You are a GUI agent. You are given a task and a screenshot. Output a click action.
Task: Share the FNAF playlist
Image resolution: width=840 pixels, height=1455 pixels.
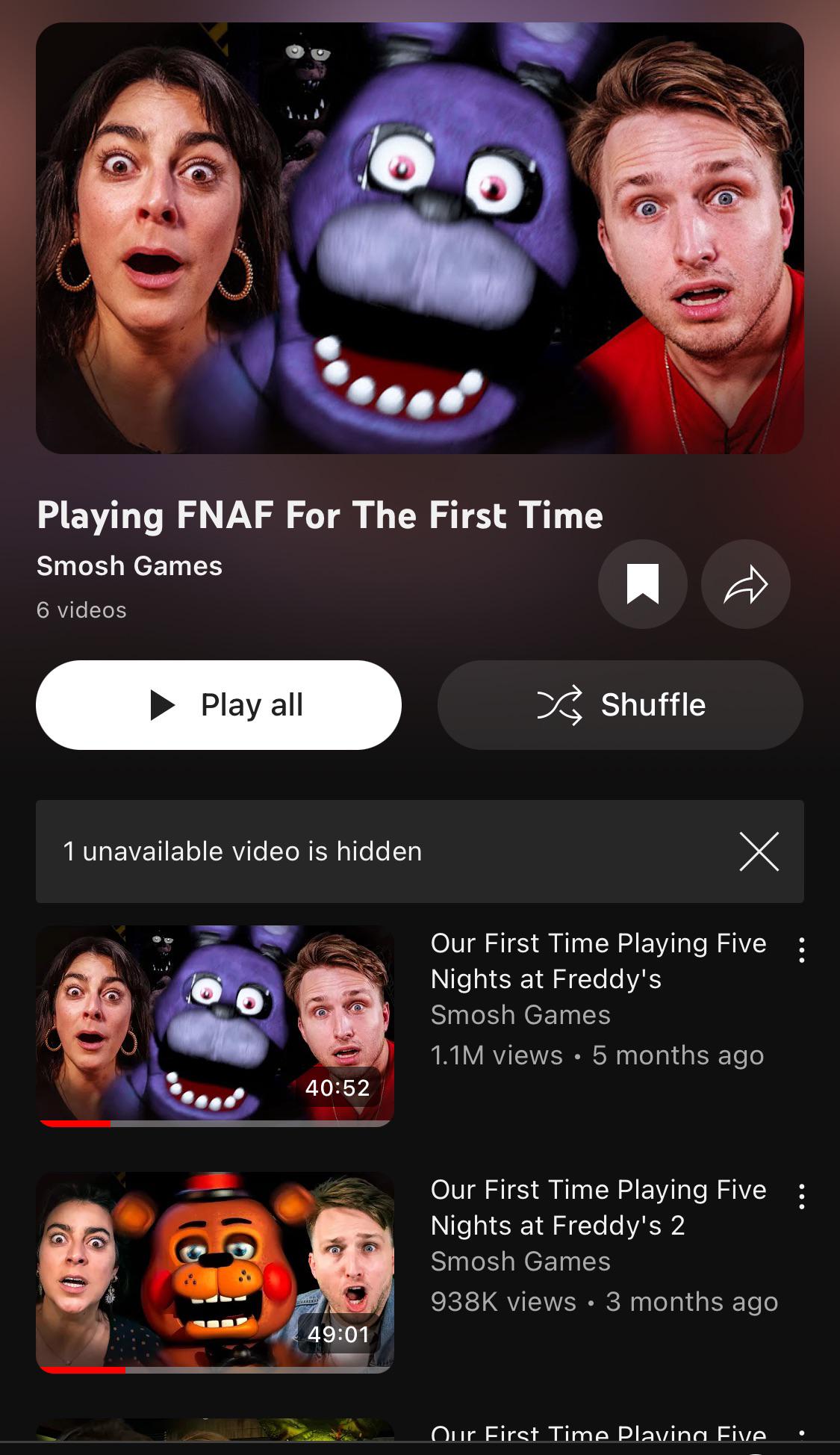pyautogui.click(x=744, y=585)
